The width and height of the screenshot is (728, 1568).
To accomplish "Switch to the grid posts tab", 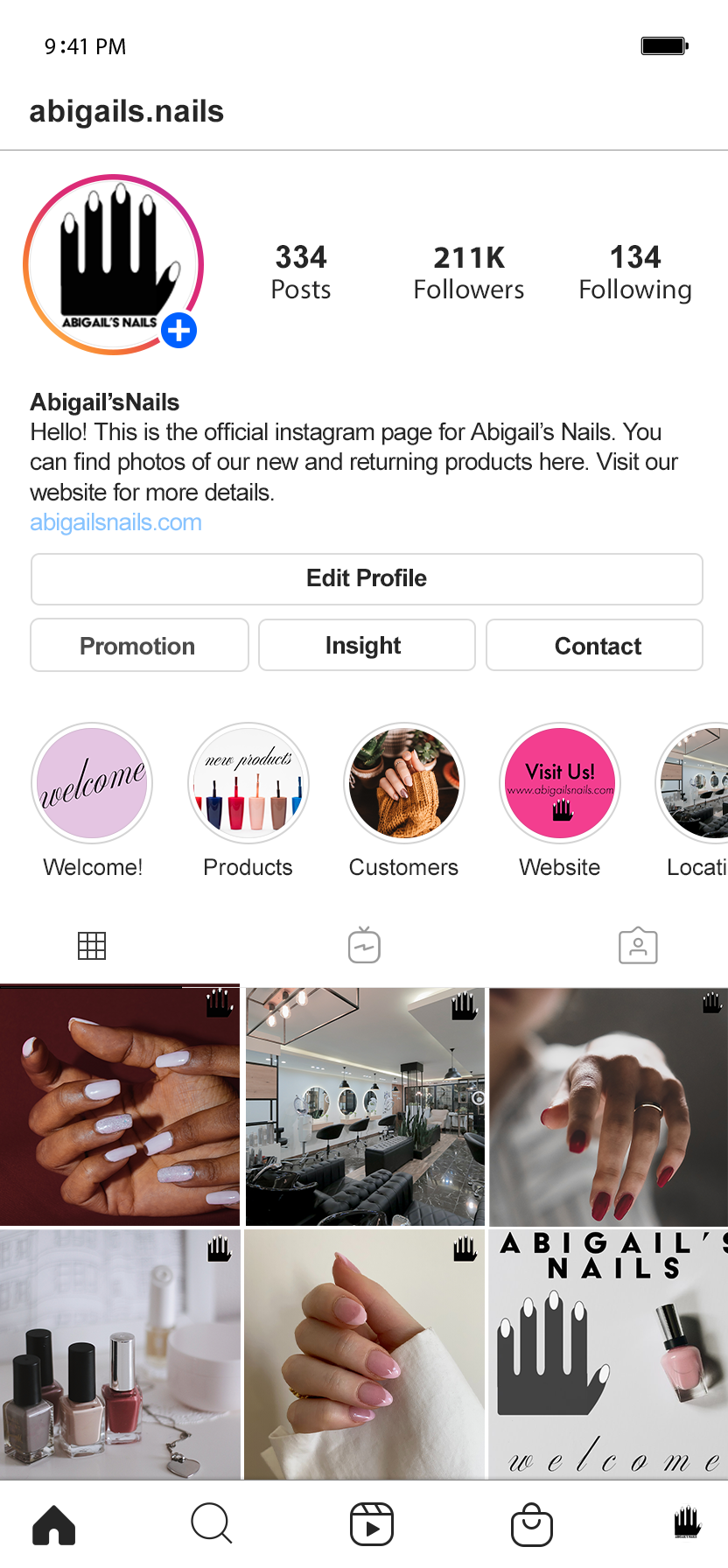I will click(x=92, y=946).
